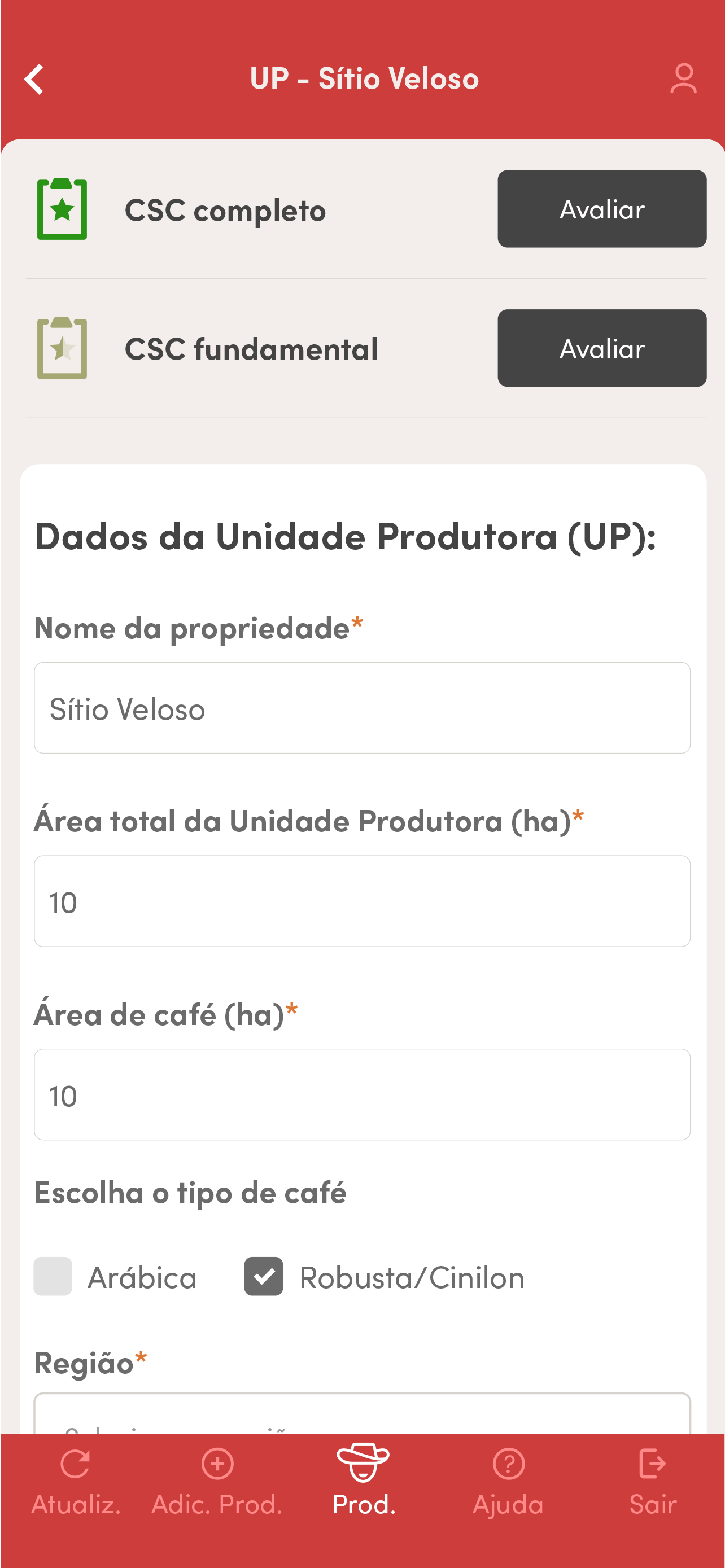Tap Avaliar for CSC fundamental
This screenshot has height=1568, width=725.
tap(601, 348)
